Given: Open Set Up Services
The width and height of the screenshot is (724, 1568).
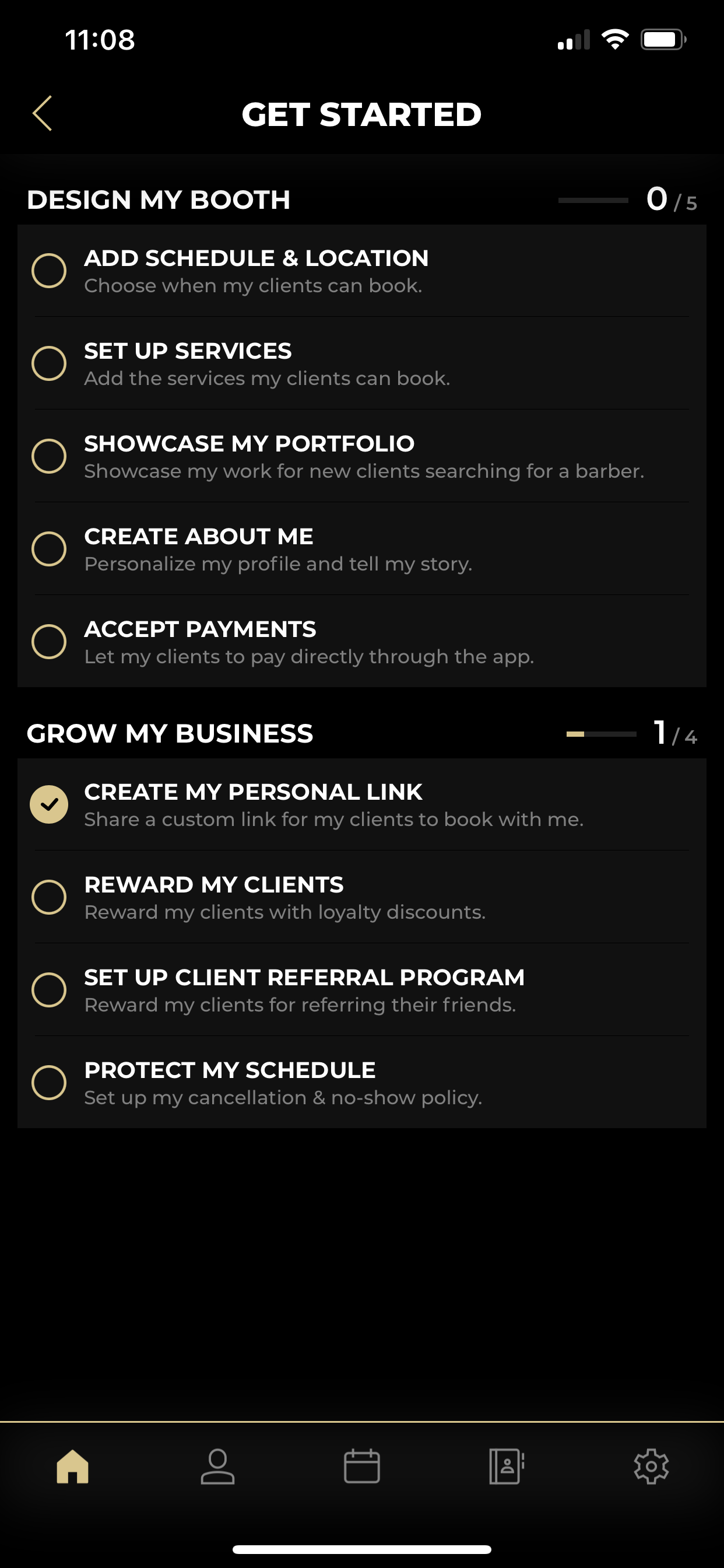Looking at the screenshot, I should click(x=362, y=363).
